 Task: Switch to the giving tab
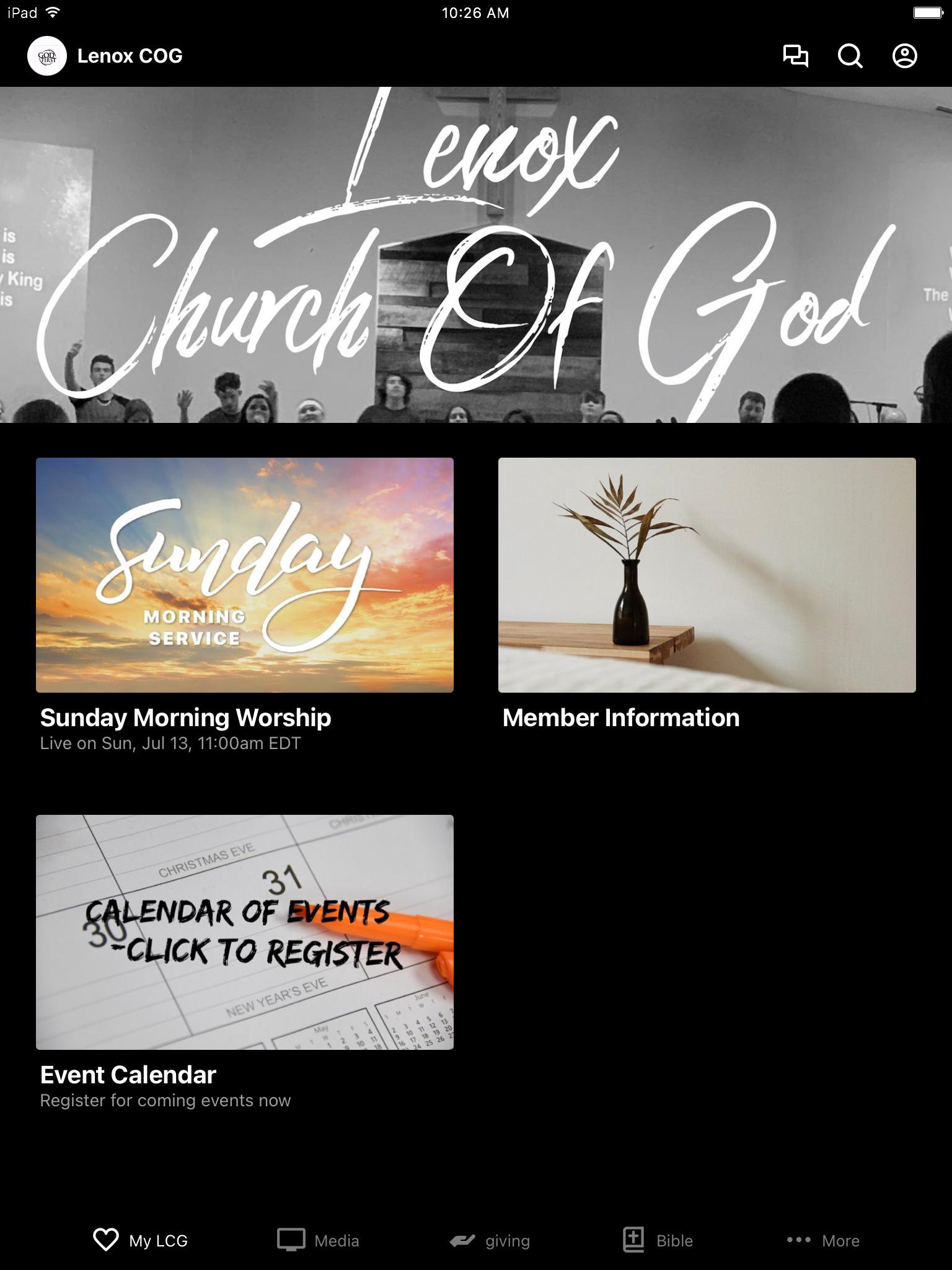[490, 1240]
